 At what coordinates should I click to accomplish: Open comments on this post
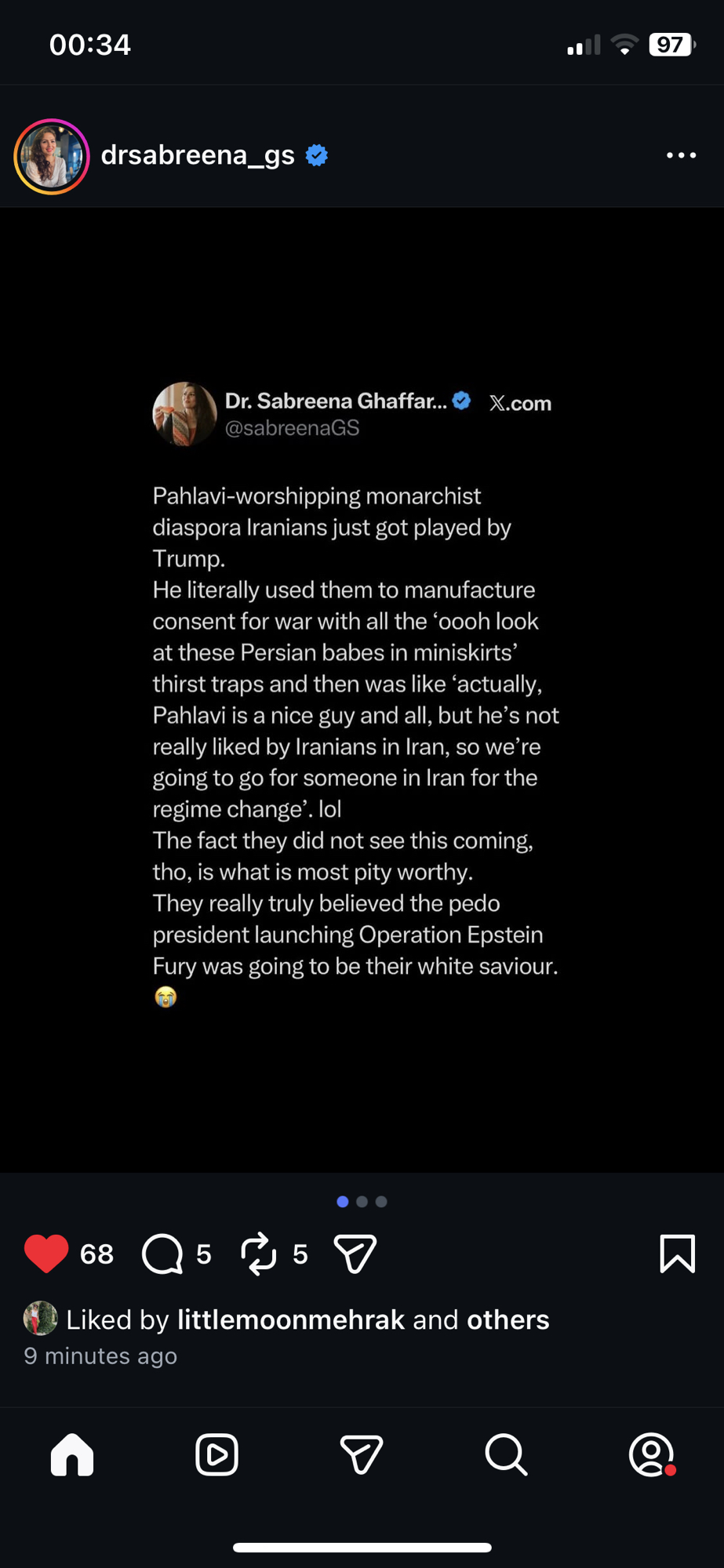162,1254
